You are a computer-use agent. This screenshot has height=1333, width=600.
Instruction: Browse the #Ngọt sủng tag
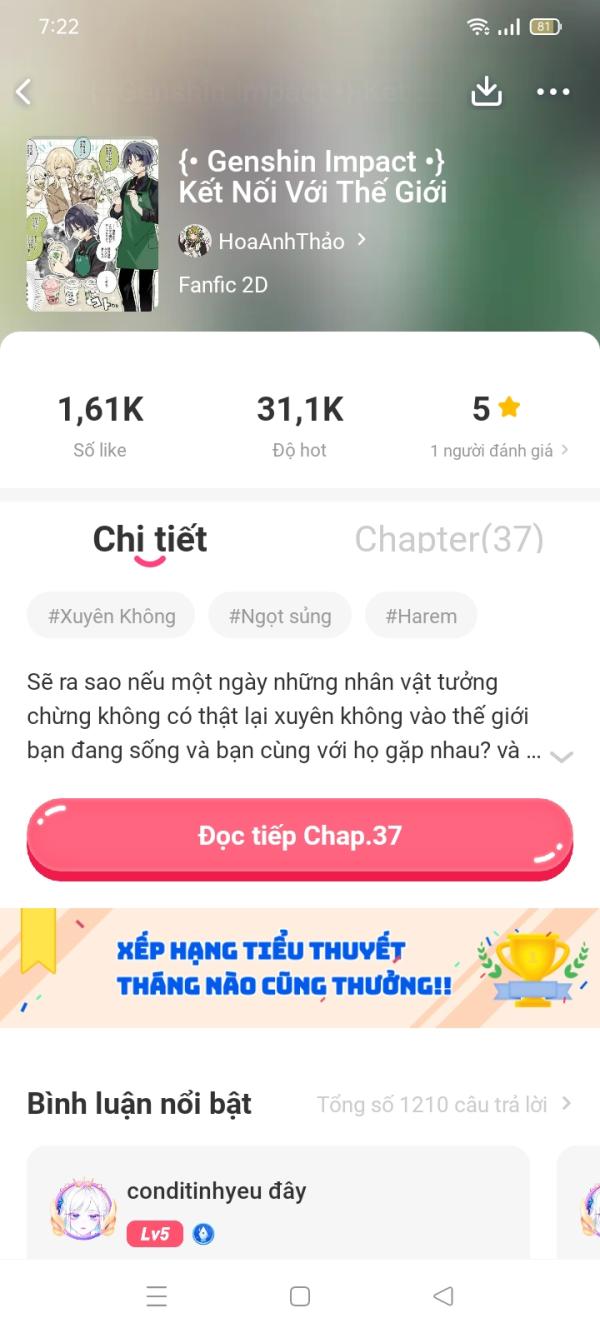(280, 616)
